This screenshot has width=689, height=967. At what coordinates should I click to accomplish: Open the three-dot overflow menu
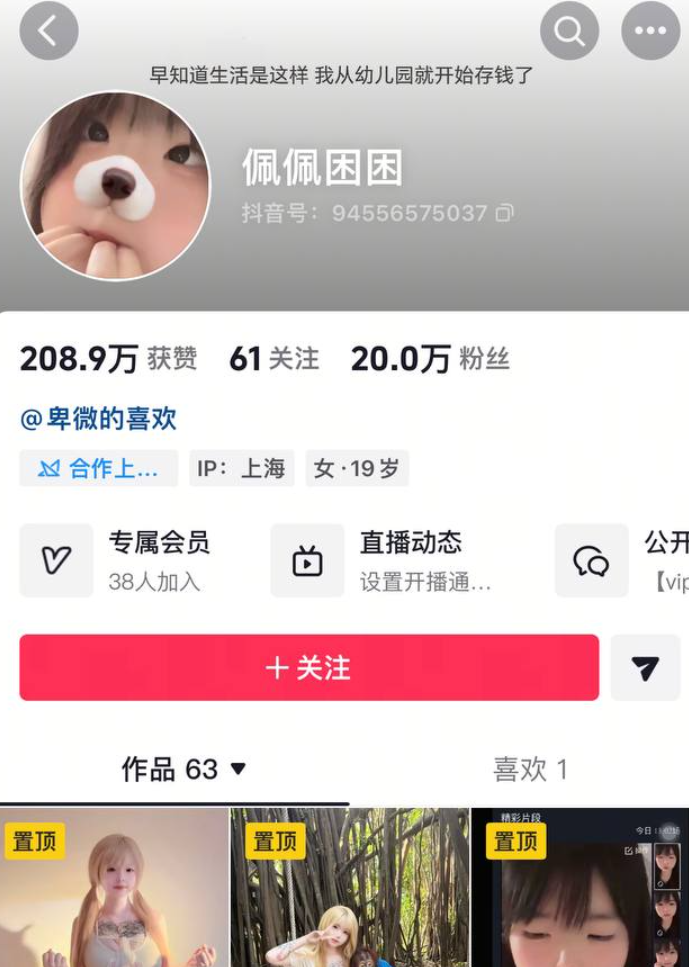(650, 31)
